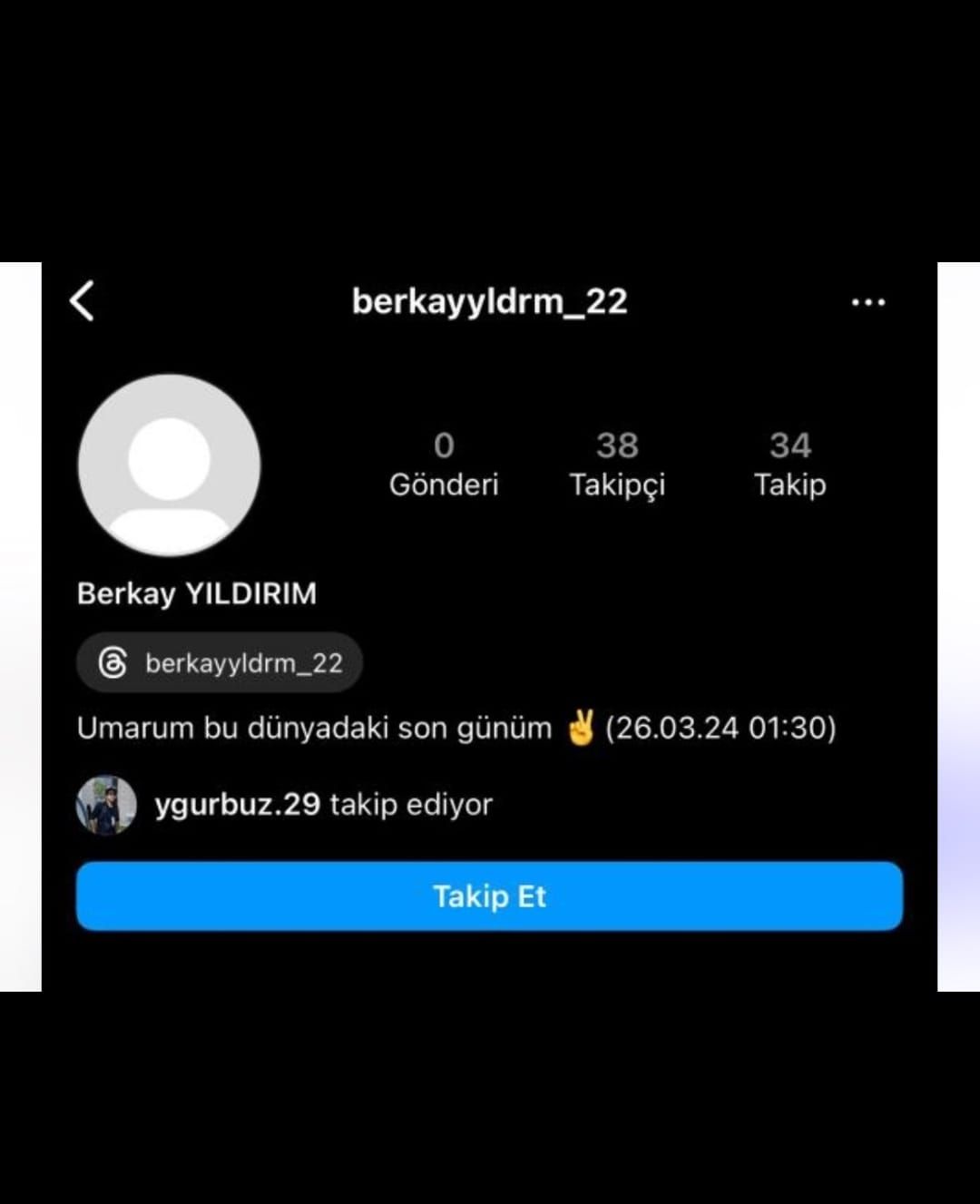Screen dimensions: 980x1204
Task: View the 38 Takipçi followers list
Action: 617,464
